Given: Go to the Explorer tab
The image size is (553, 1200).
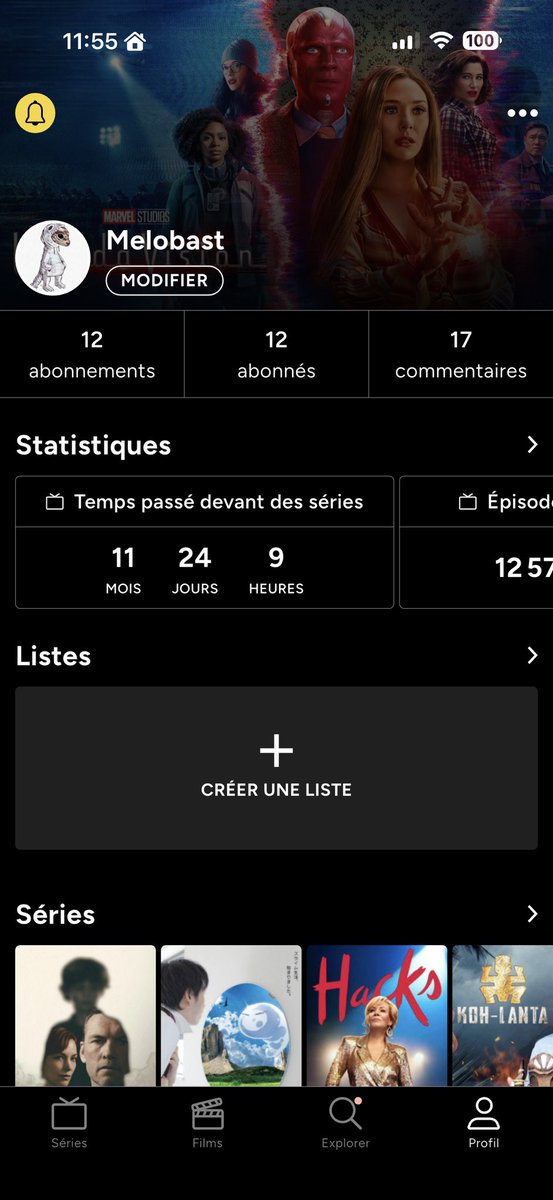Looking at the screenshot, I should tap(345, 1122).
